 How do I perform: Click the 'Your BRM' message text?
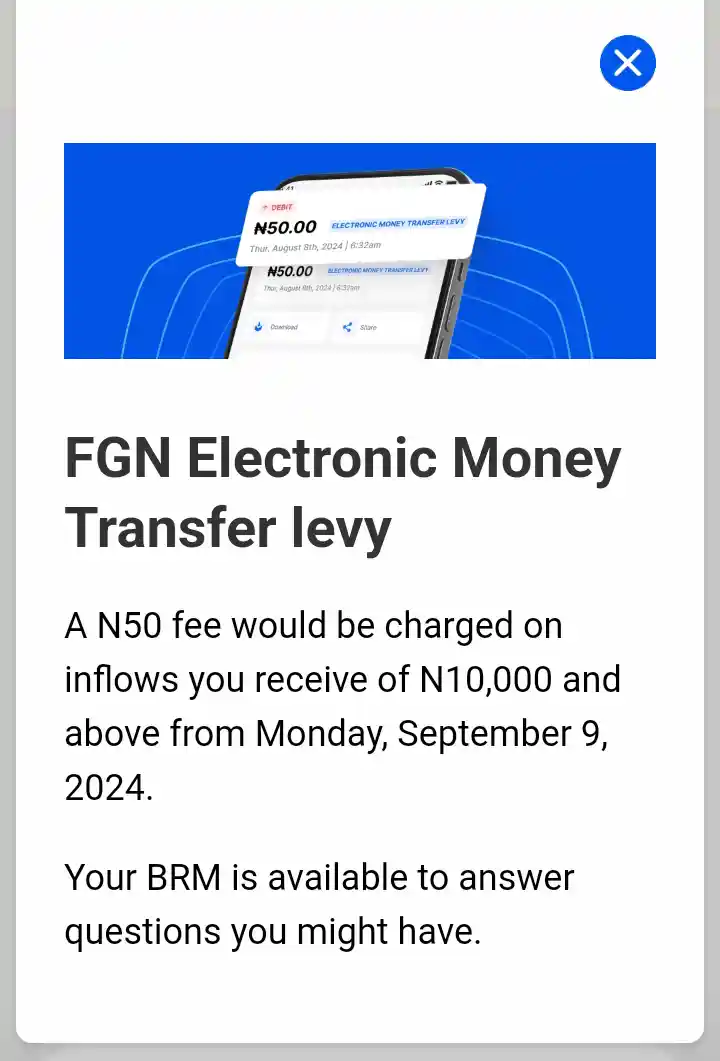pyautogui.click(x=318, y=904)
